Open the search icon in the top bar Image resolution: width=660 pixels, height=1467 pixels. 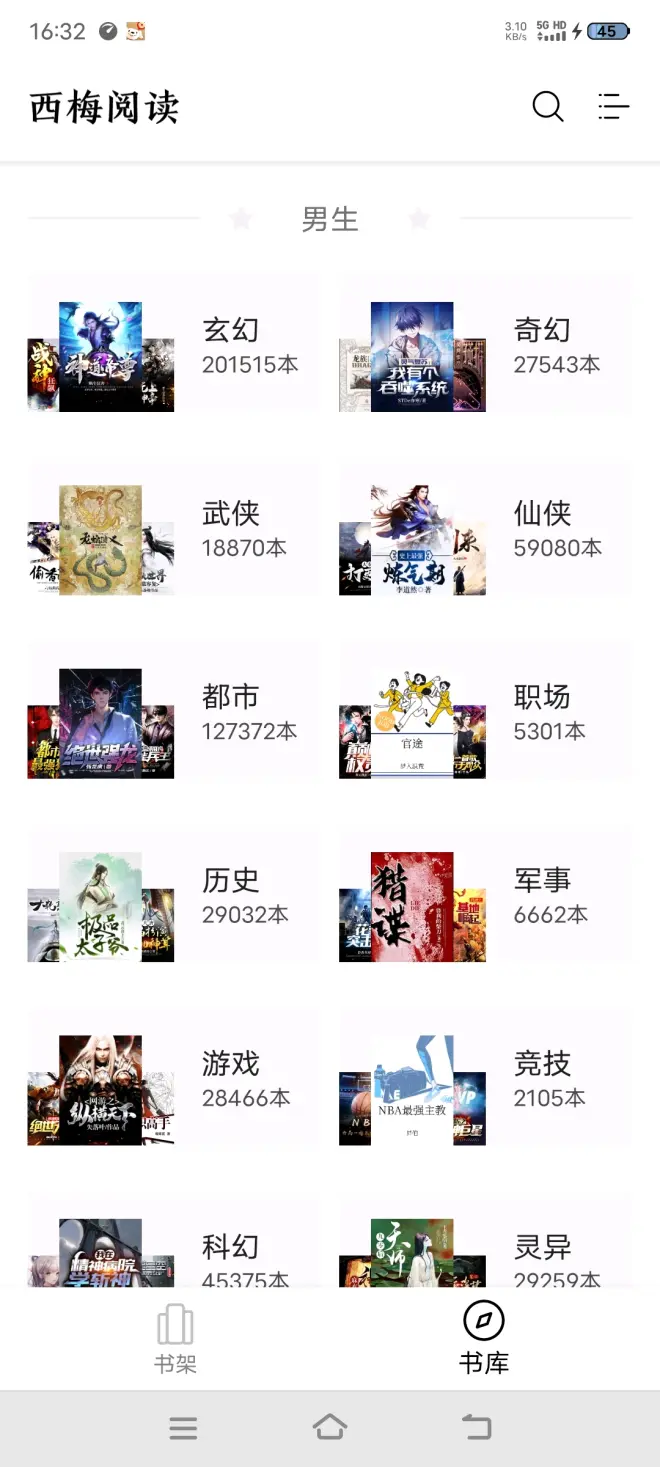coord(547,106)
